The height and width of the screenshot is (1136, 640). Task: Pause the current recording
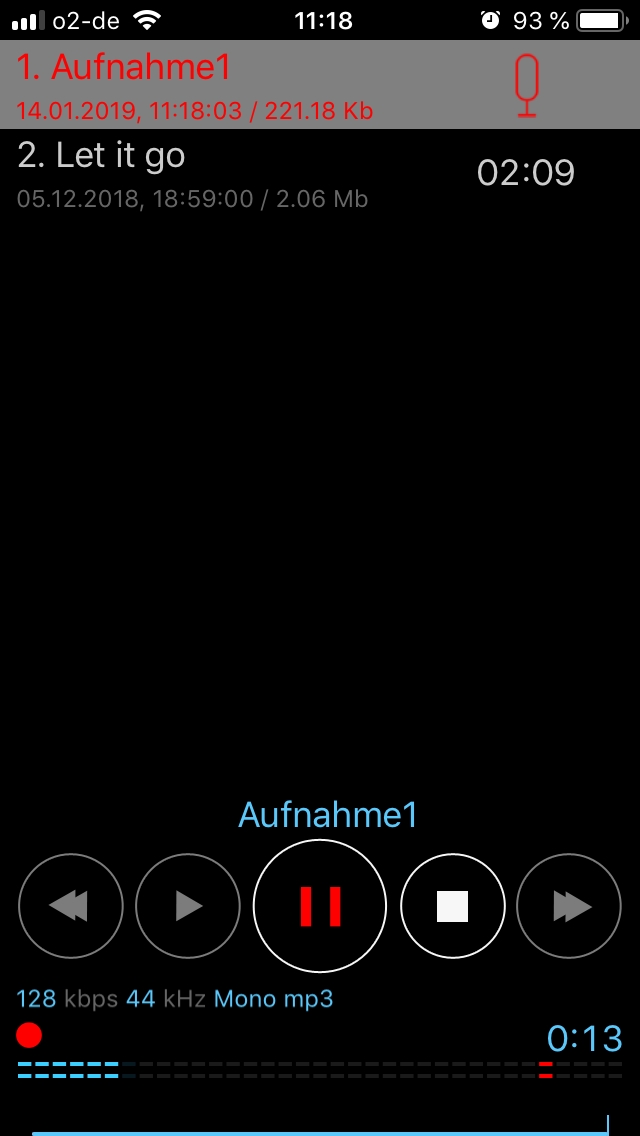[320, 906]
